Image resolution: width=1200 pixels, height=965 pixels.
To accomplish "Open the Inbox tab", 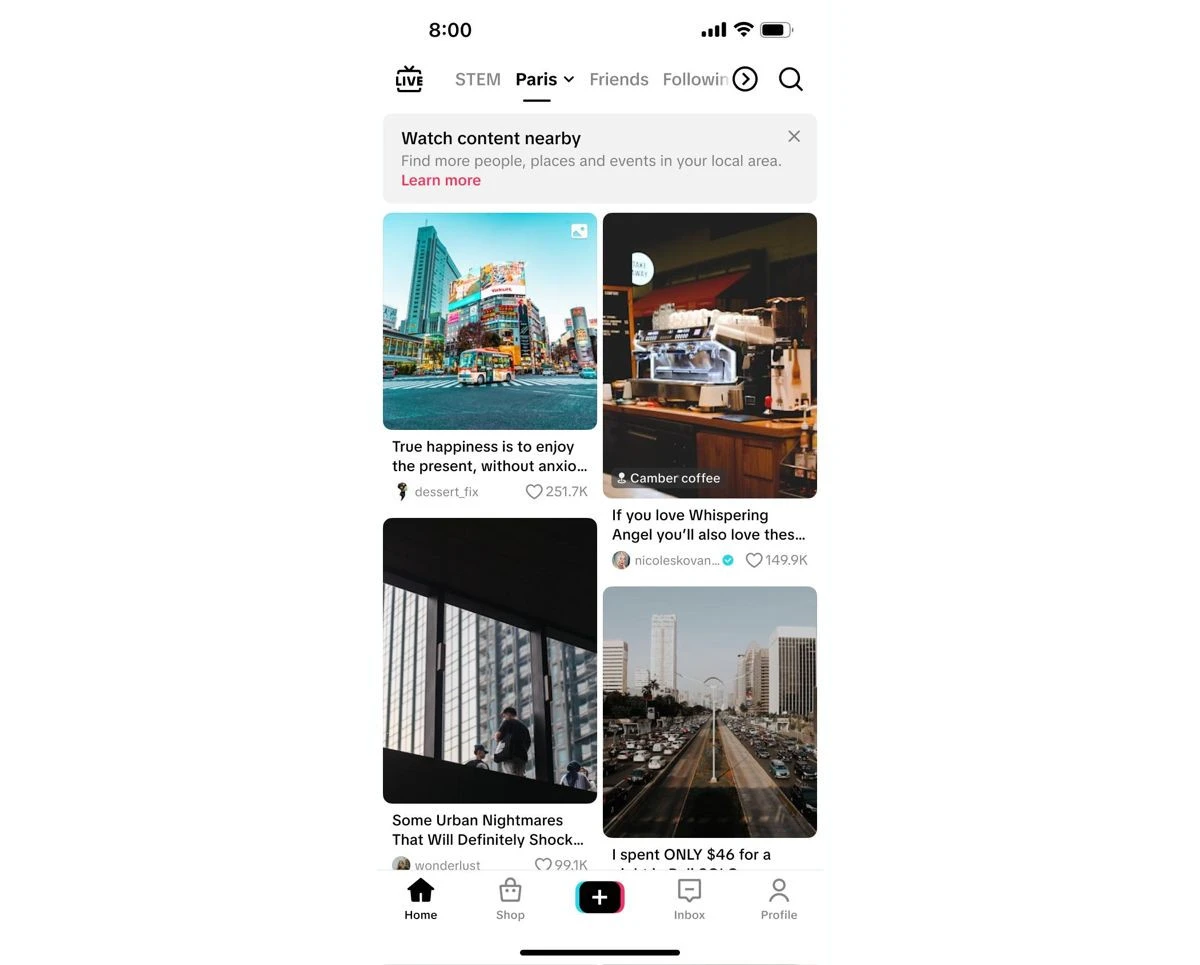I will 689,899.
